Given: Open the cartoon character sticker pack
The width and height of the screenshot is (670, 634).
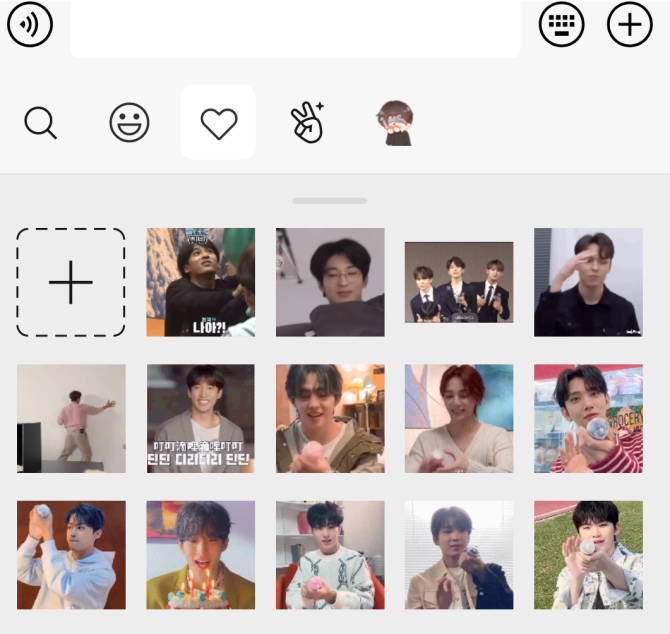Looking at the screenshot, I should [396, 123].
